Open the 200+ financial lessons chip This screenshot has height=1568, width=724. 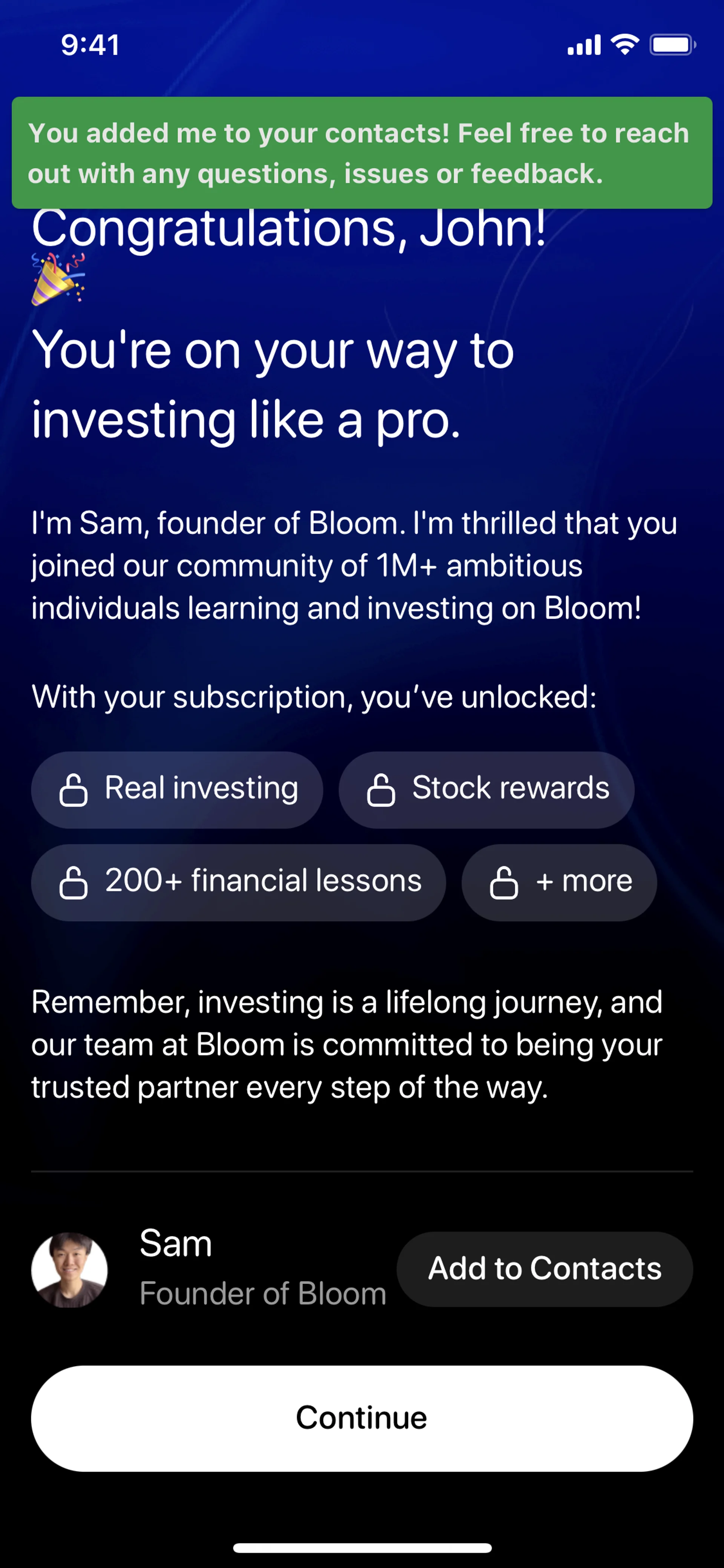[x=238, y=882]
